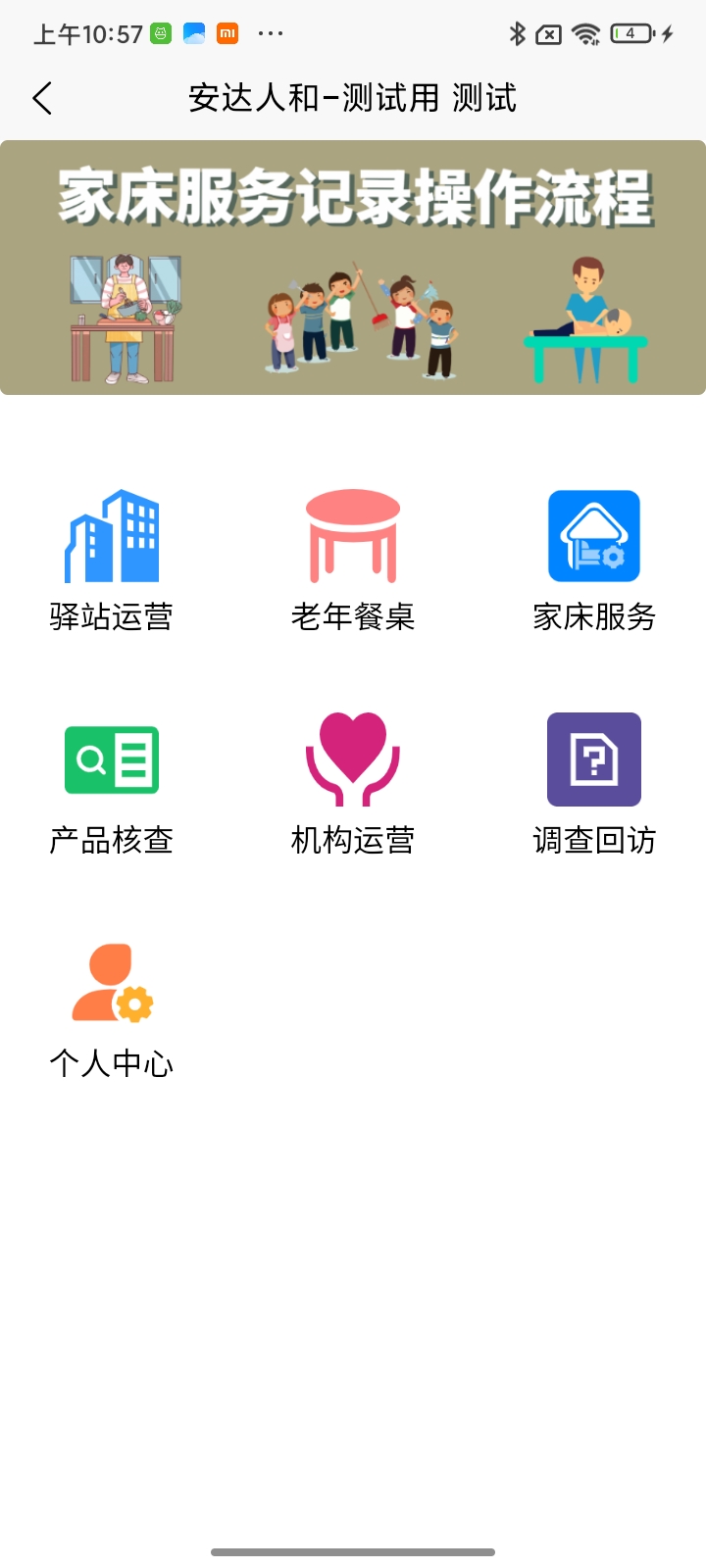Tap the orange person with gear icon
The height and width of the screenshot is (1568, 706).
pyautogui.click(x=112, y=984)
